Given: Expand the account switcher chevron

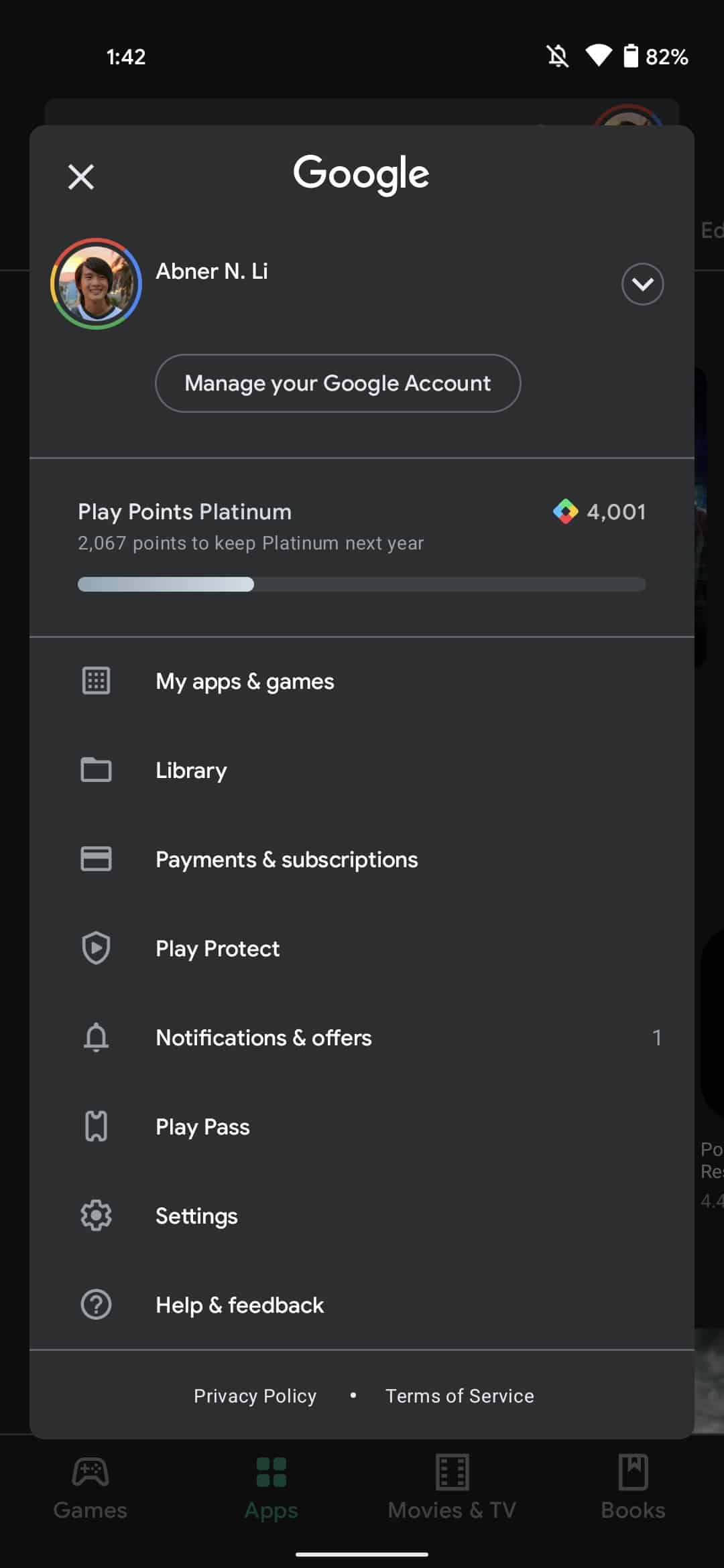Looking at the screenshot, I should click(642, 284).
